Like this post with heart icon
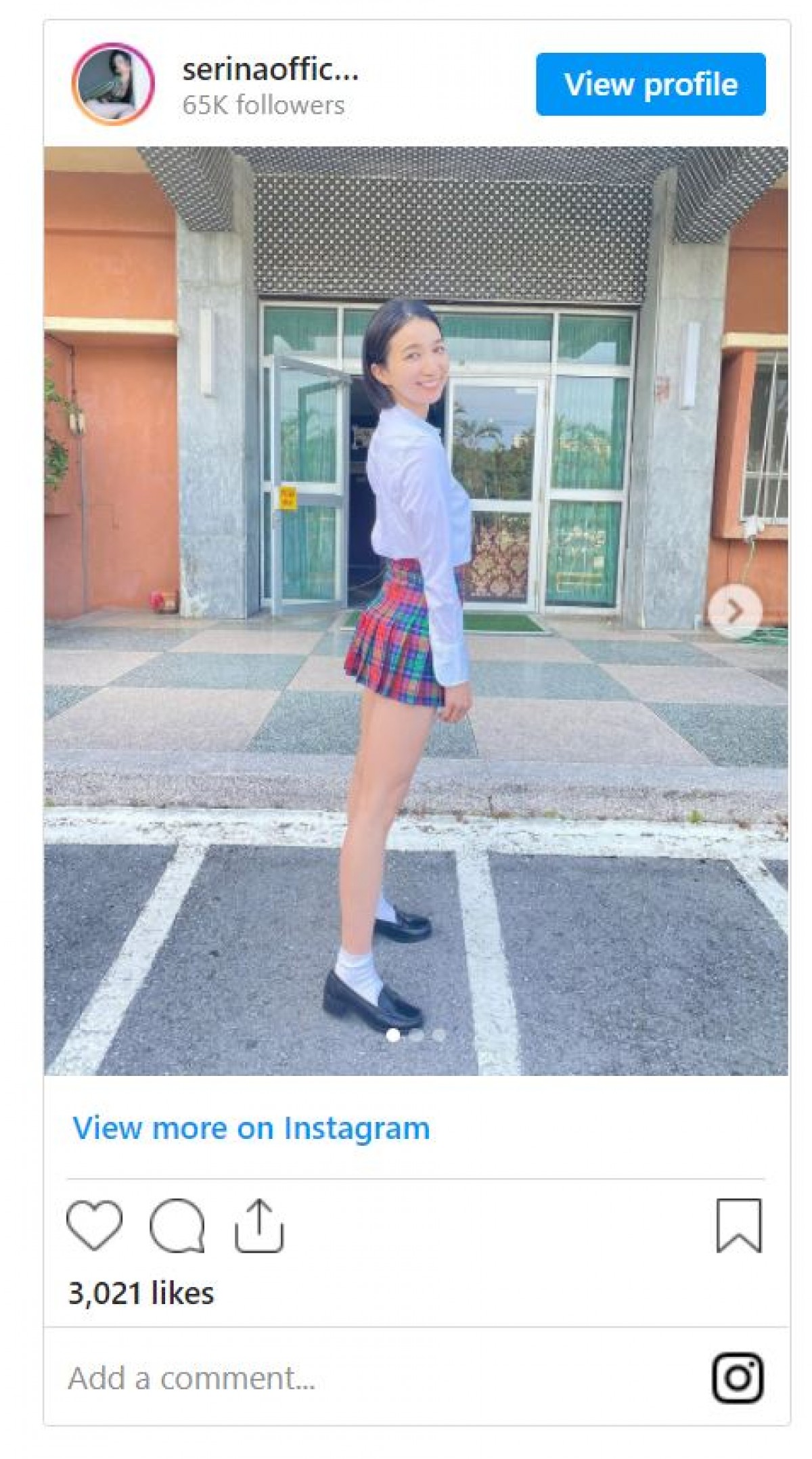 point(95,1225)
